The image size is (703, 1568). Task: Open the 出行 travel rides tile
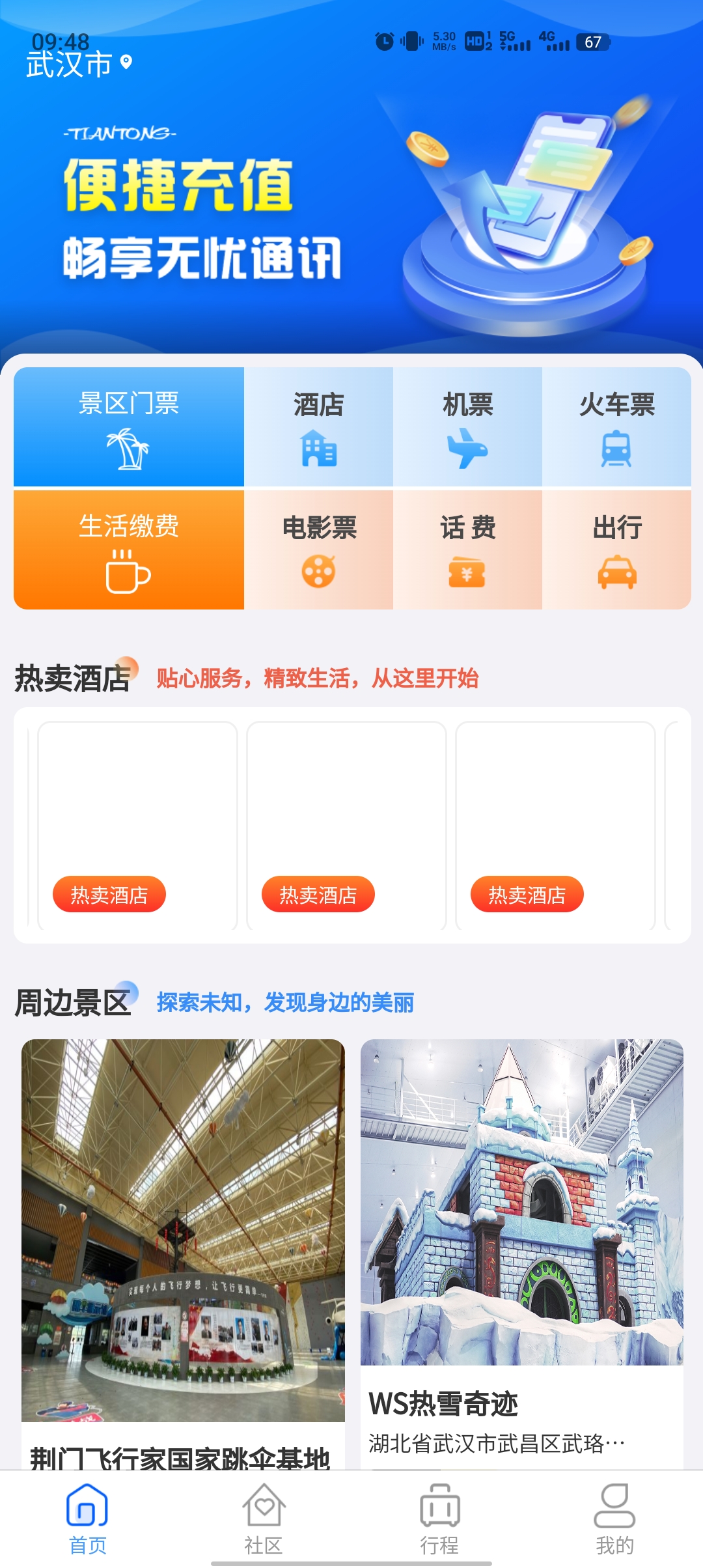pos(616,550)
